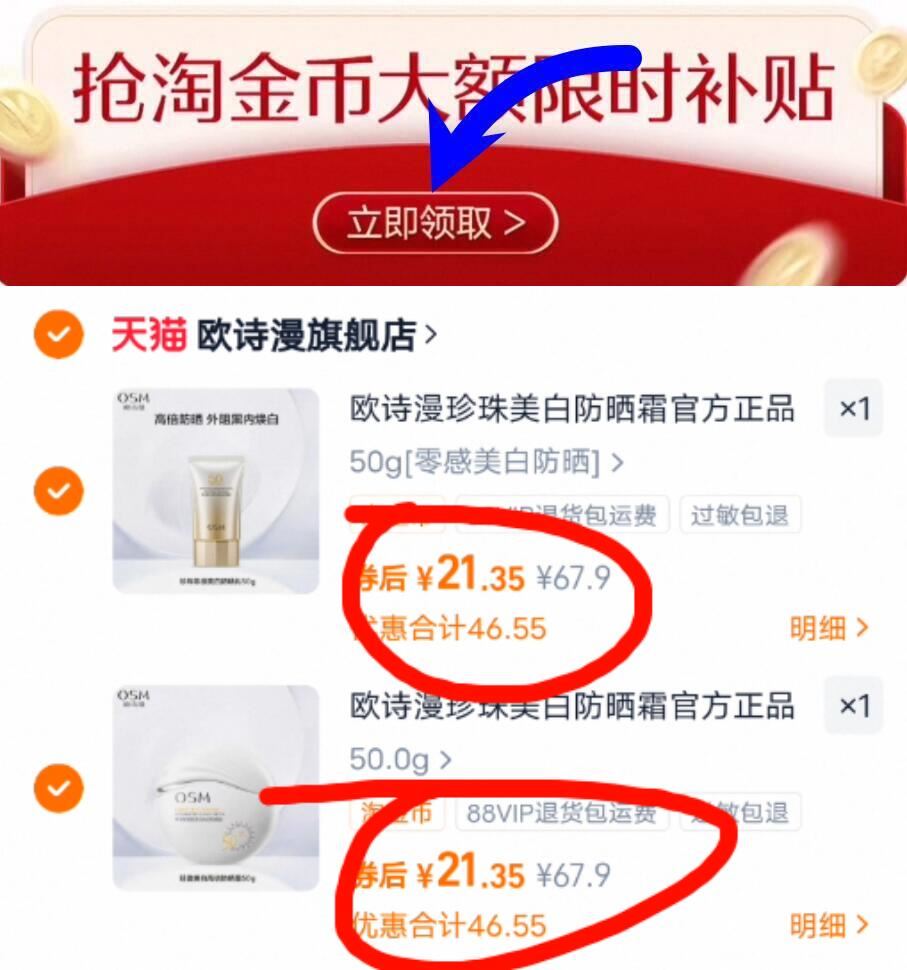The width and height of the screenshot is (907, 970).
Task: Click the first product title text
Action: [x=570, y=409]
